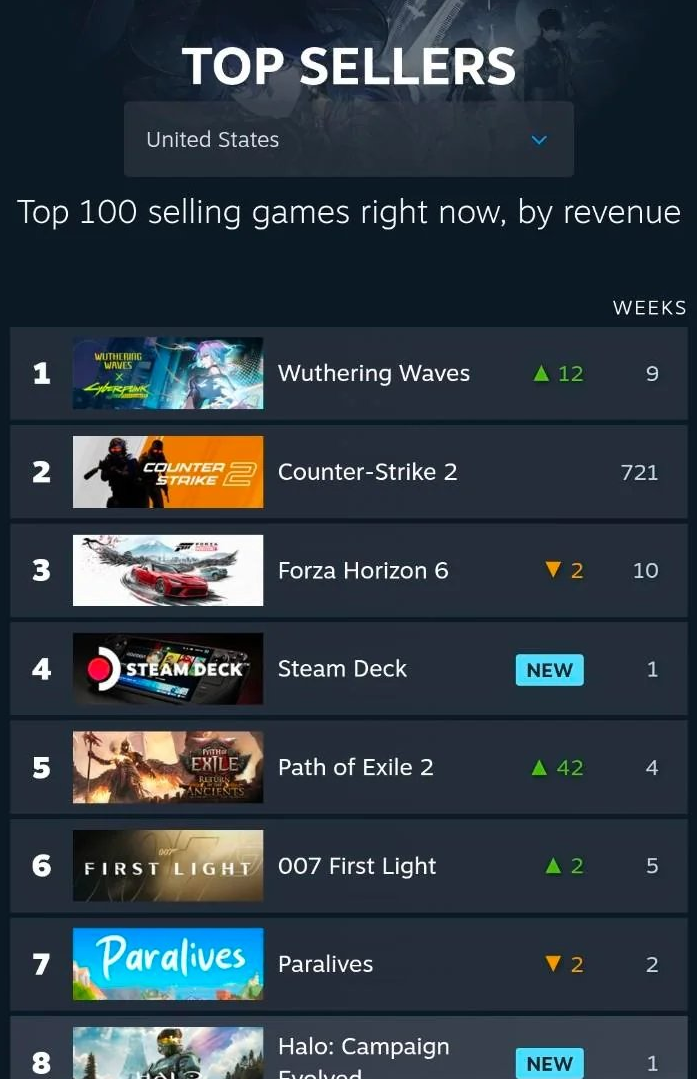The width and height of the screenshot is (697, 1079).
Task: View the Steam Deck listing
Action: (349, 669)
